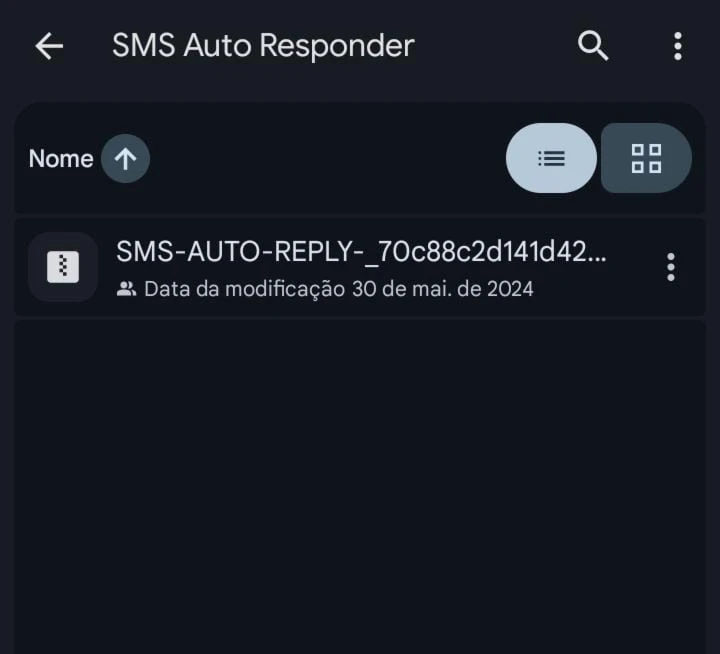Go back from SMS Auto Responder folder
This screenshot has width=720, height=654.
click(49, 46)
